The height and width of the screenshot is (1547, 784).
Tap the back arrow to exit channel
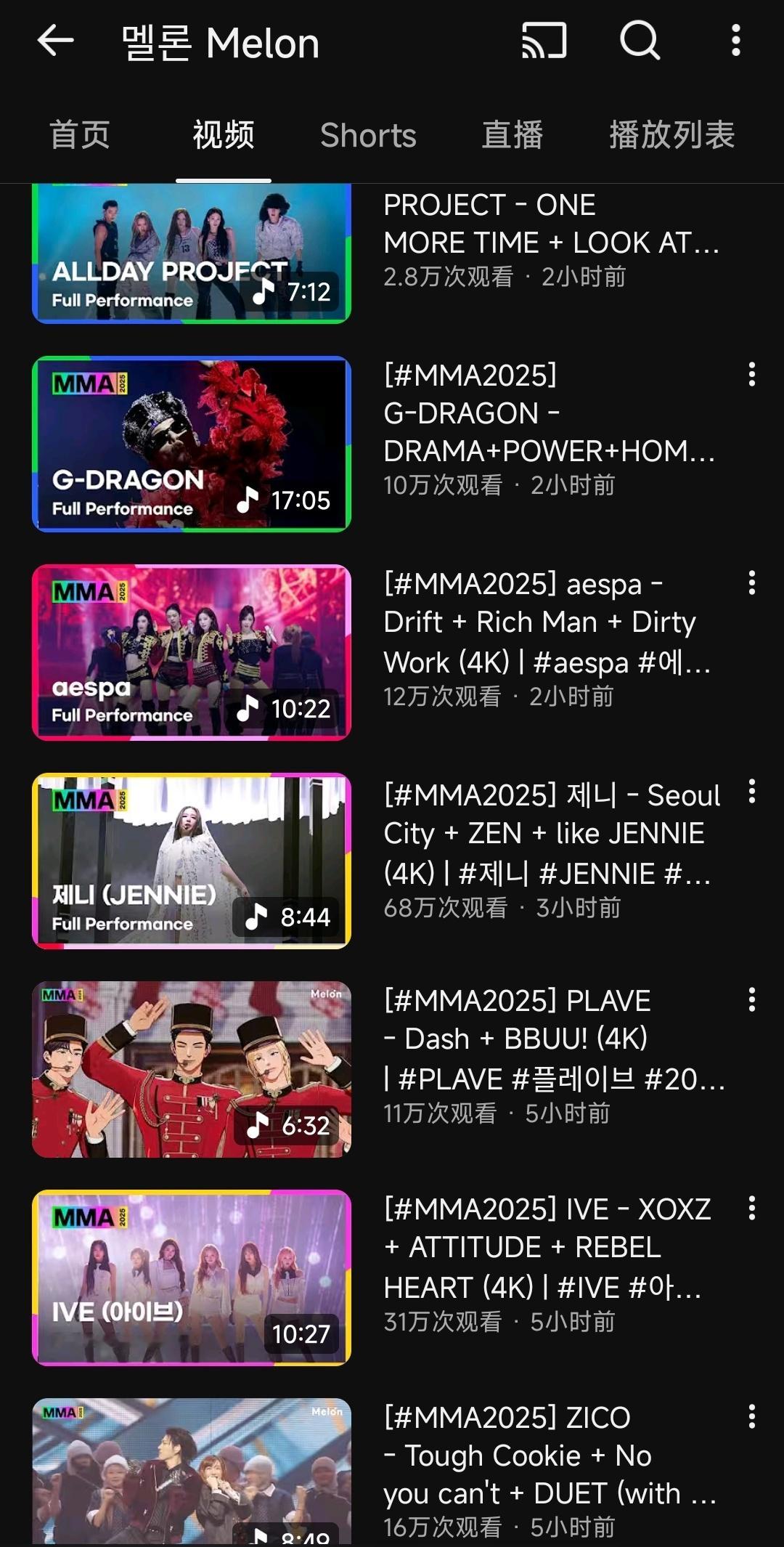click(54, 42)
